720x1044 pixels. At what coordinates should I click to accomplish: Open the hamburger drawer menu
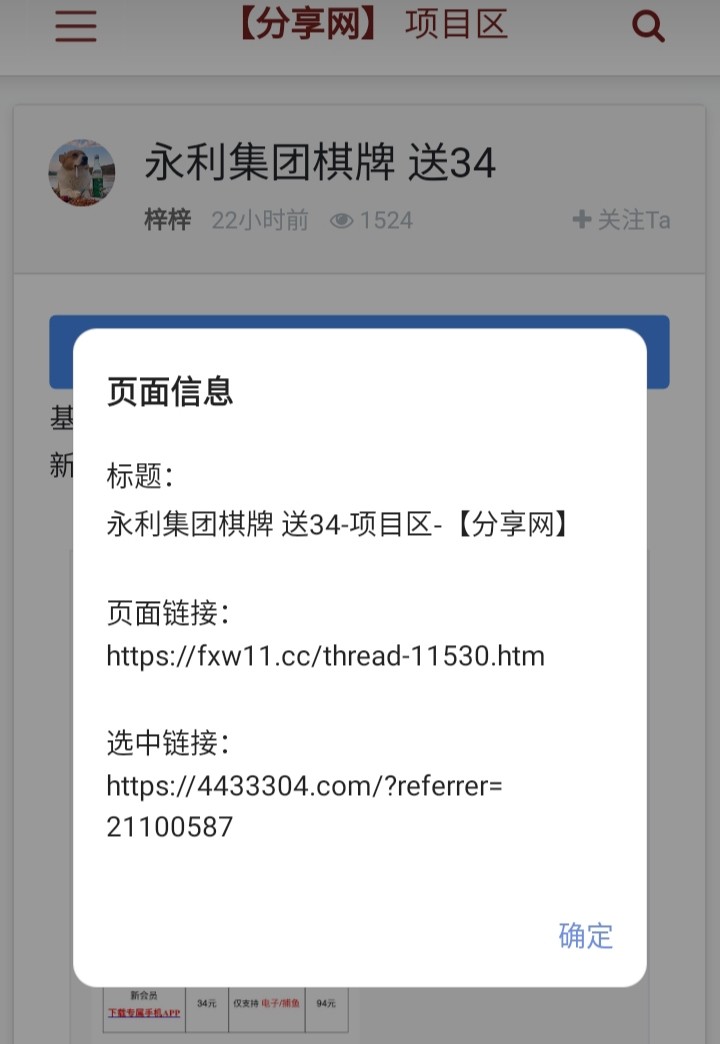click(76, 26)
